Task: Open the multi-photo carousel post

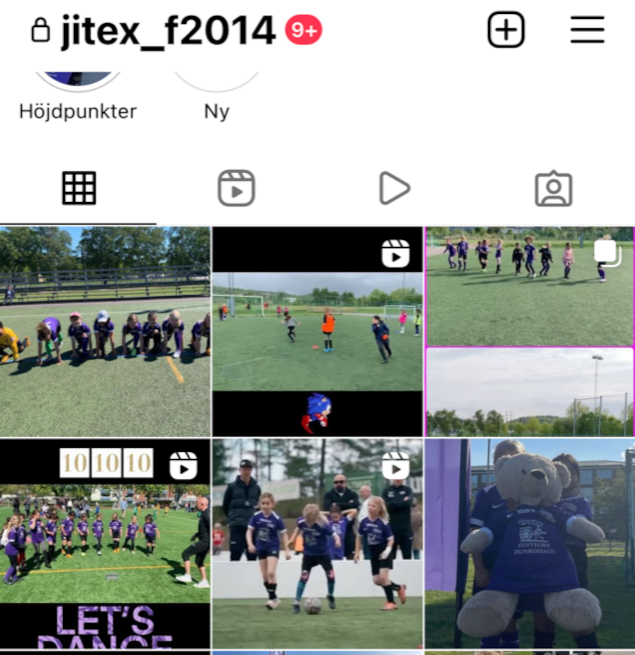Action: [x=529, y=331]
